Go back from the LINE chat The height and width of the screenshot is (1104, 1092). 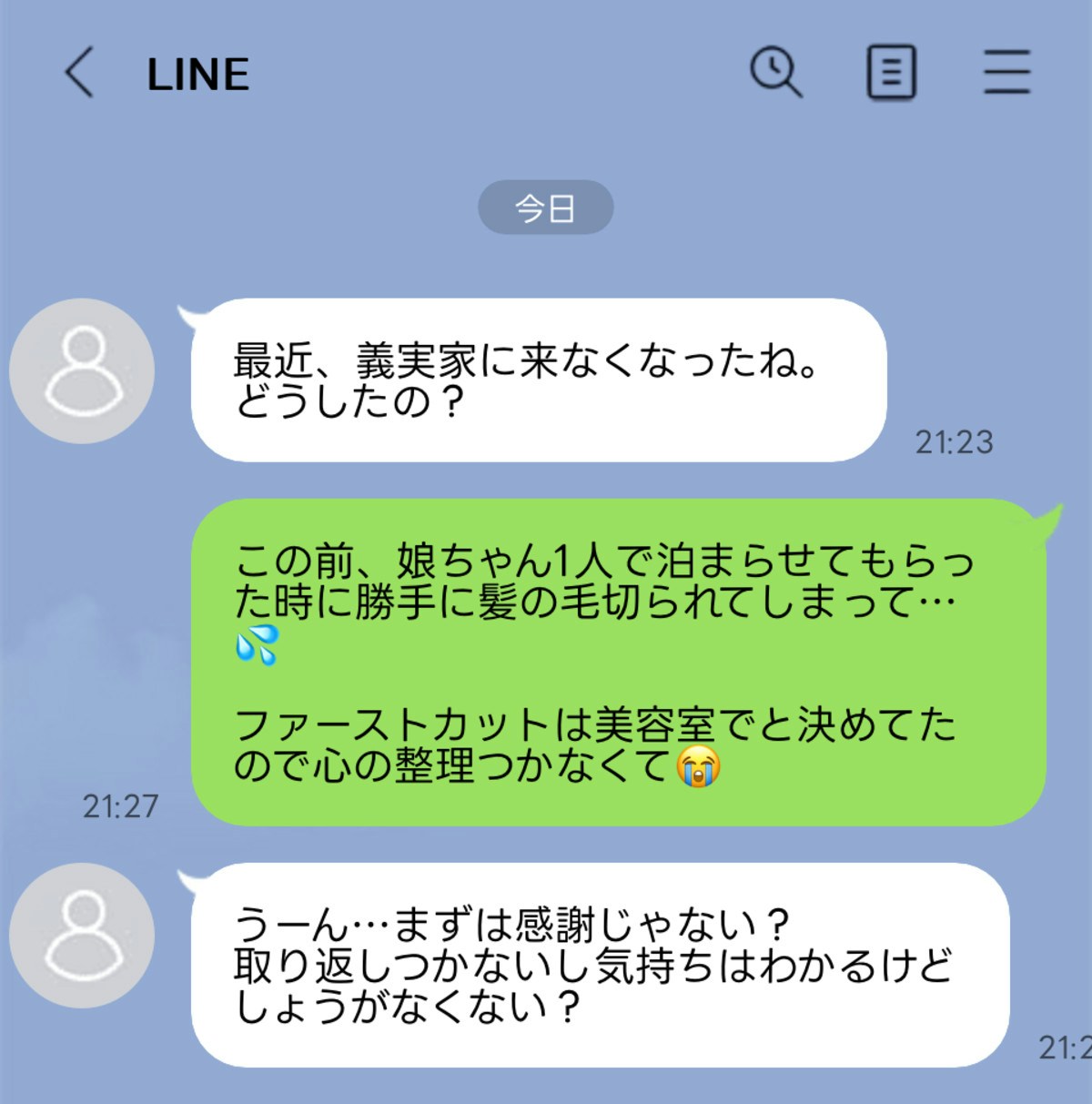point(79,73)
